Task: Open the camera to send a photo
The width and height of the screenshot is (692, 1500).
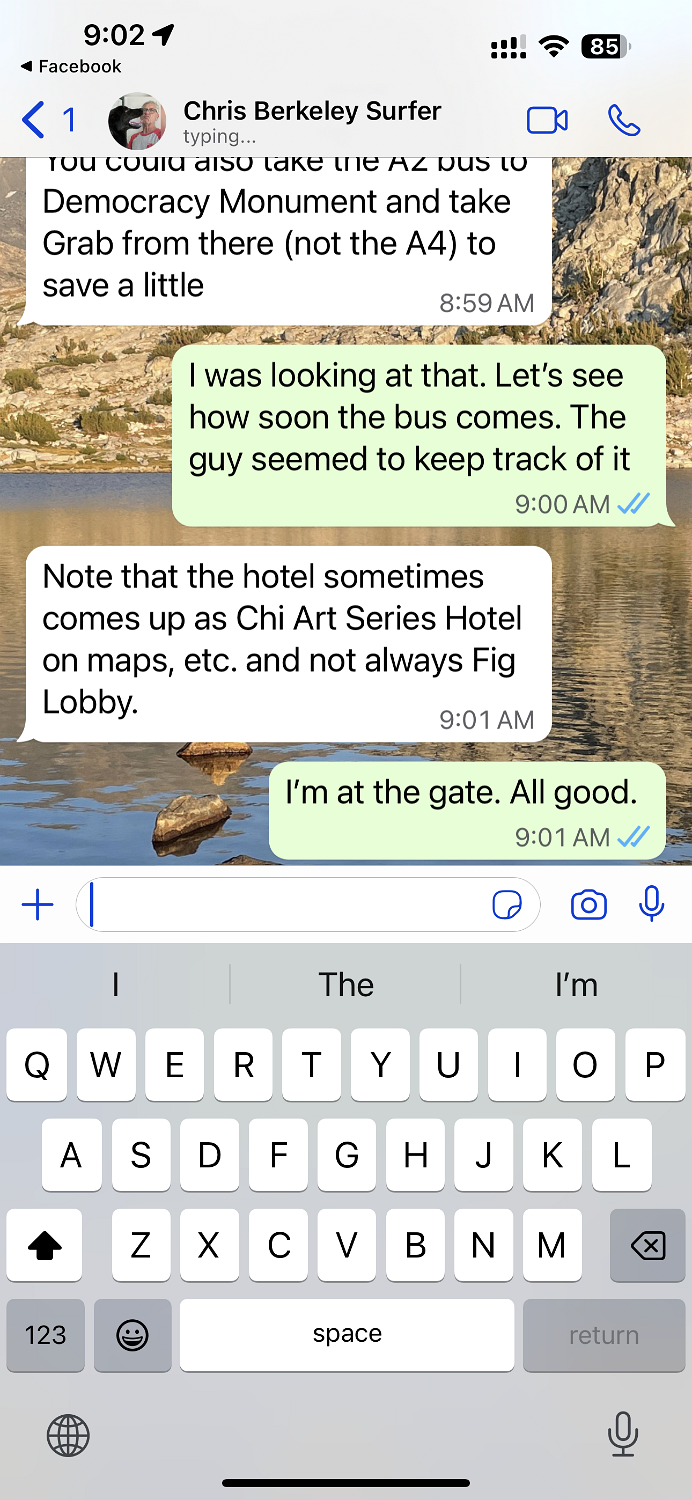Action: click(x=588, y=905)
